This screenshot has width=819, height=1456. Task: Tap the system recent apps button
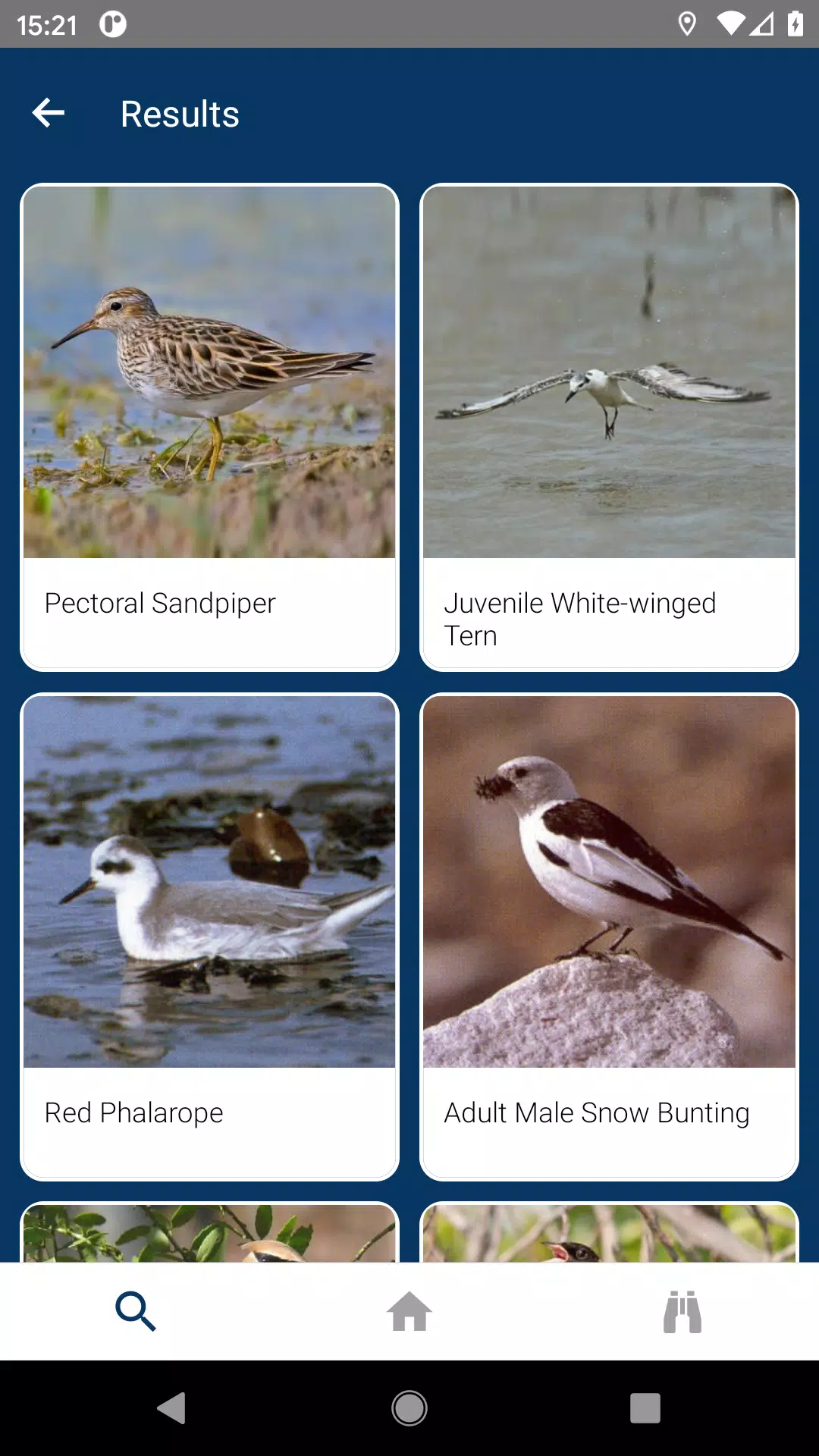click(x=645, y=1408)
